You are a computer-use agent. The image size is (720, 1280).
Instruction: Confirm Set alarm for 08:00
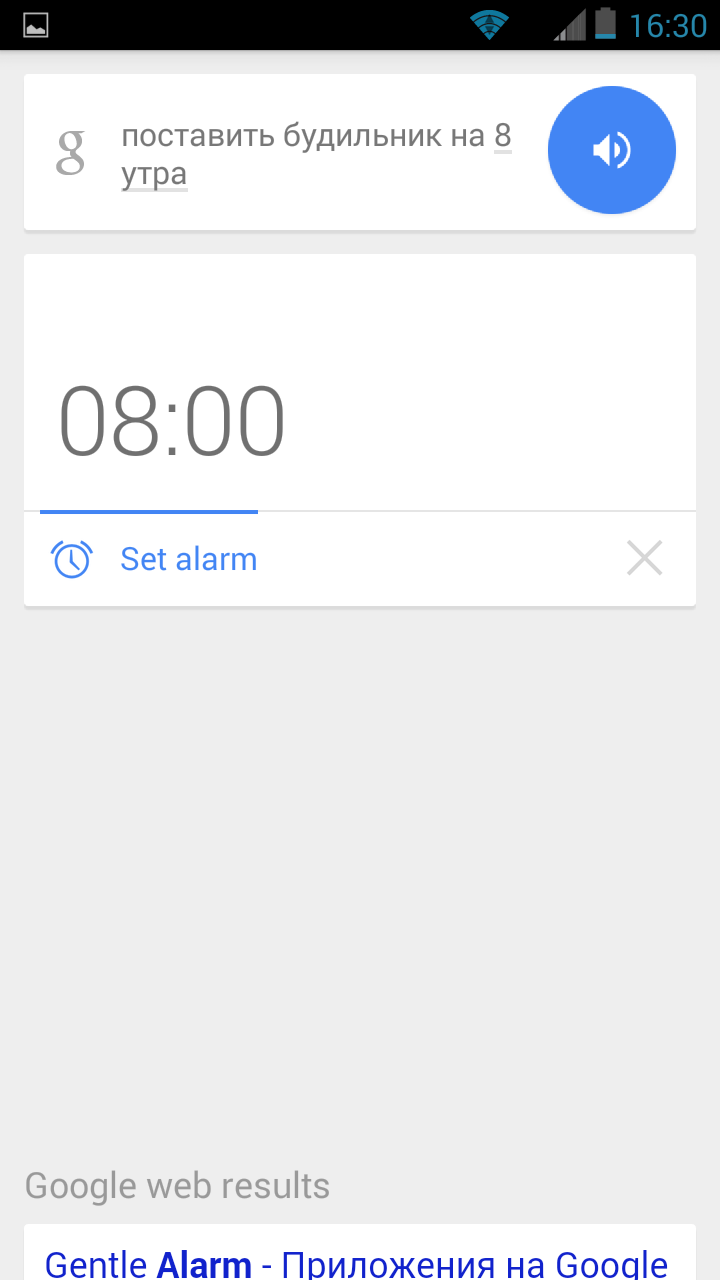[188, 559]
